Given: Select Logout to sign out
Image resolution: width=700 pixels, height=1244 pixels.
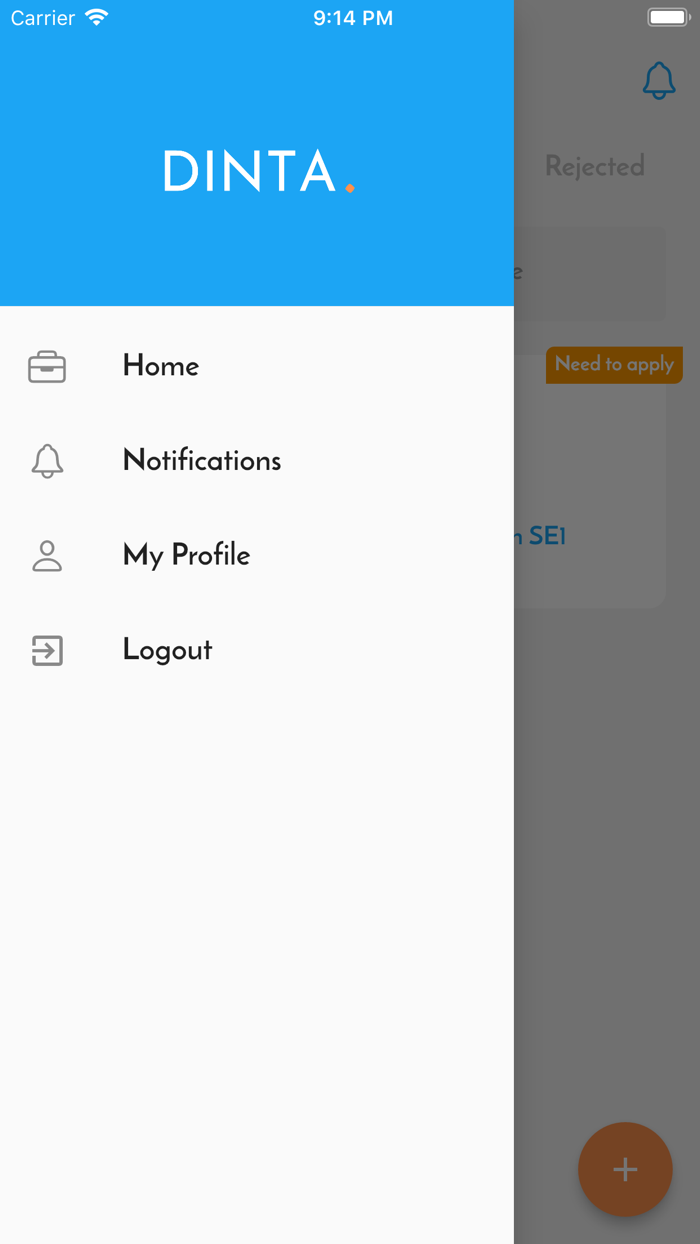Looking at the screenshot, I should click(167, 650).
